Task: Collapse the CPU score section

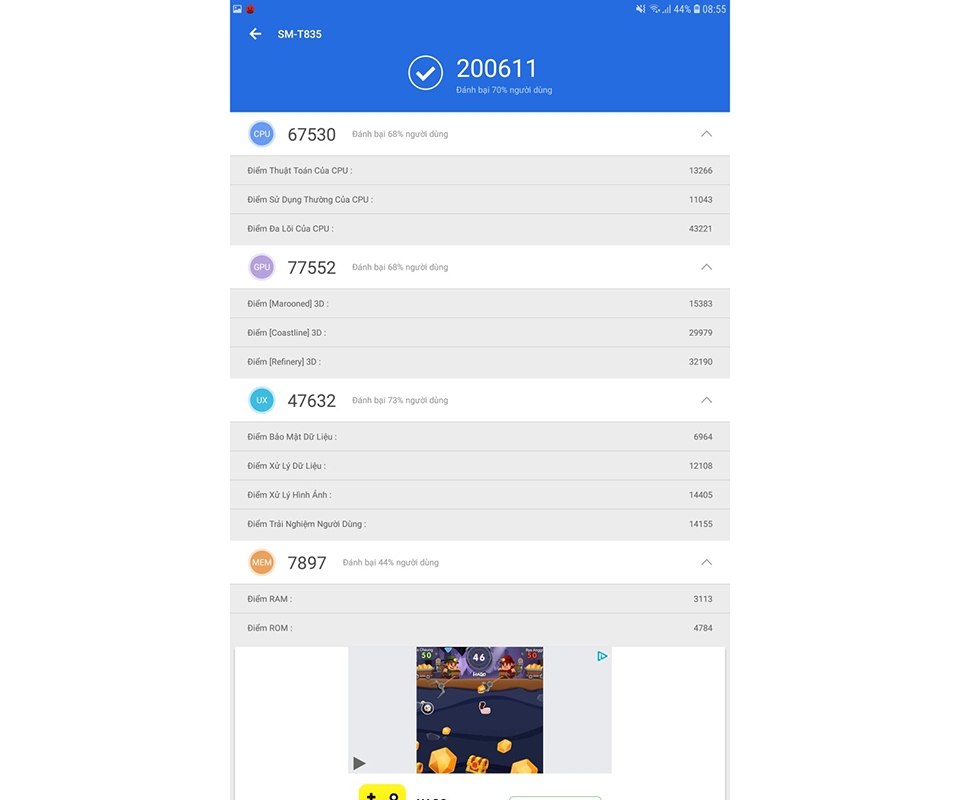Action: tap(706, 134)
